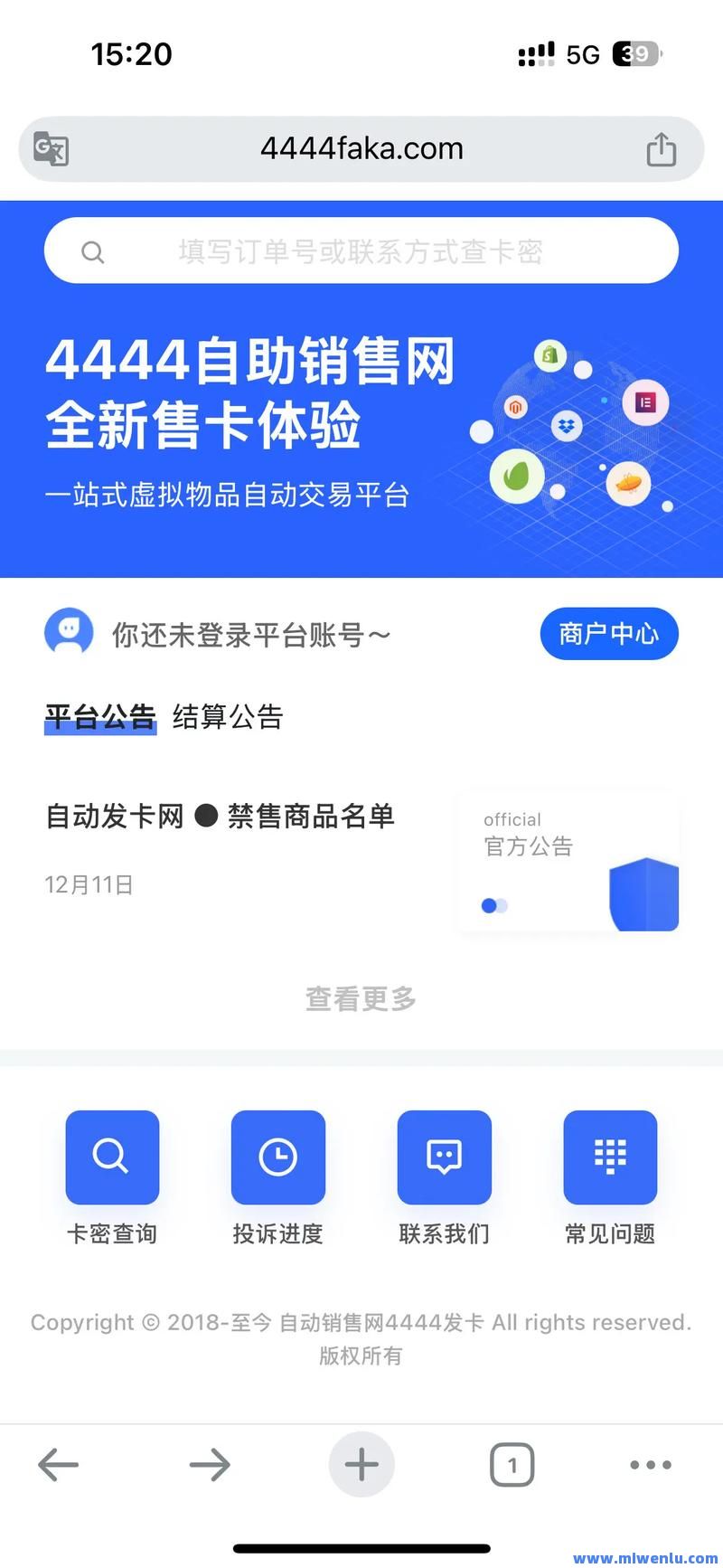Image resolution: width=723 pixels, height=1568 pixels.
Task: Open the browser more-options ellipsis menu
Action: point(650,1465)
